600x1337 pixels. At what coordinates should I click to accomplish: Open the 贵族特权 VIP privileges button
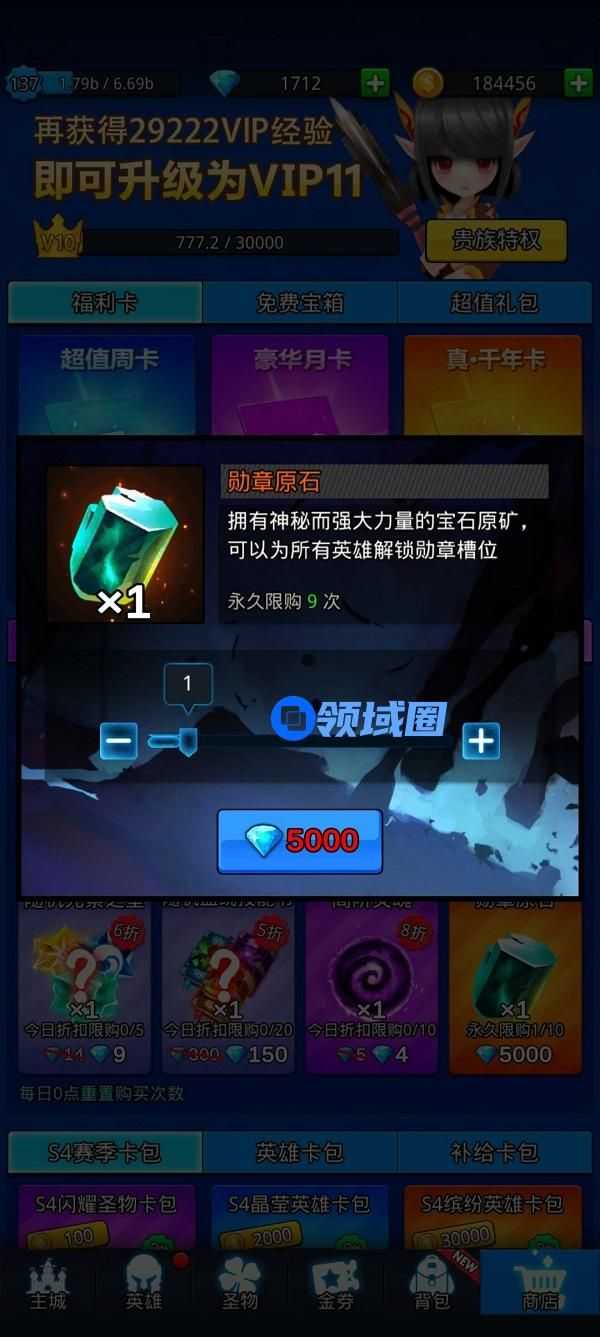496,240
